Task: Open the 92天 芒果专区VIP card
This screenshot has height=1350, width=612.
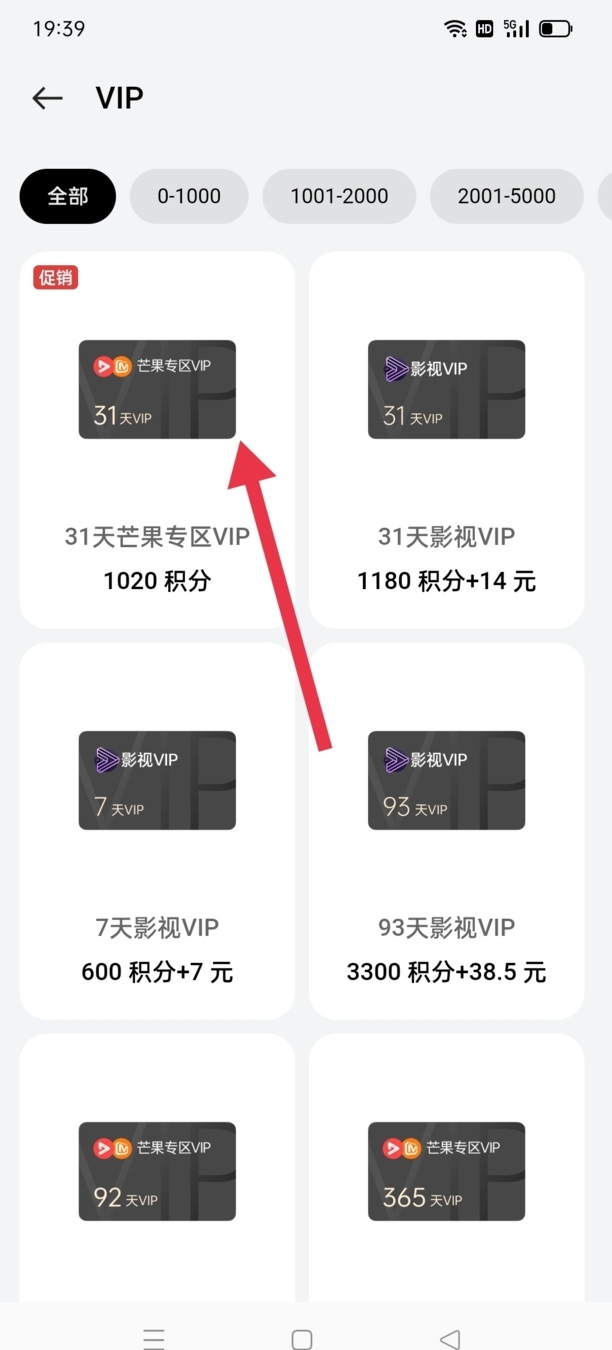Action: point(157,1170)
